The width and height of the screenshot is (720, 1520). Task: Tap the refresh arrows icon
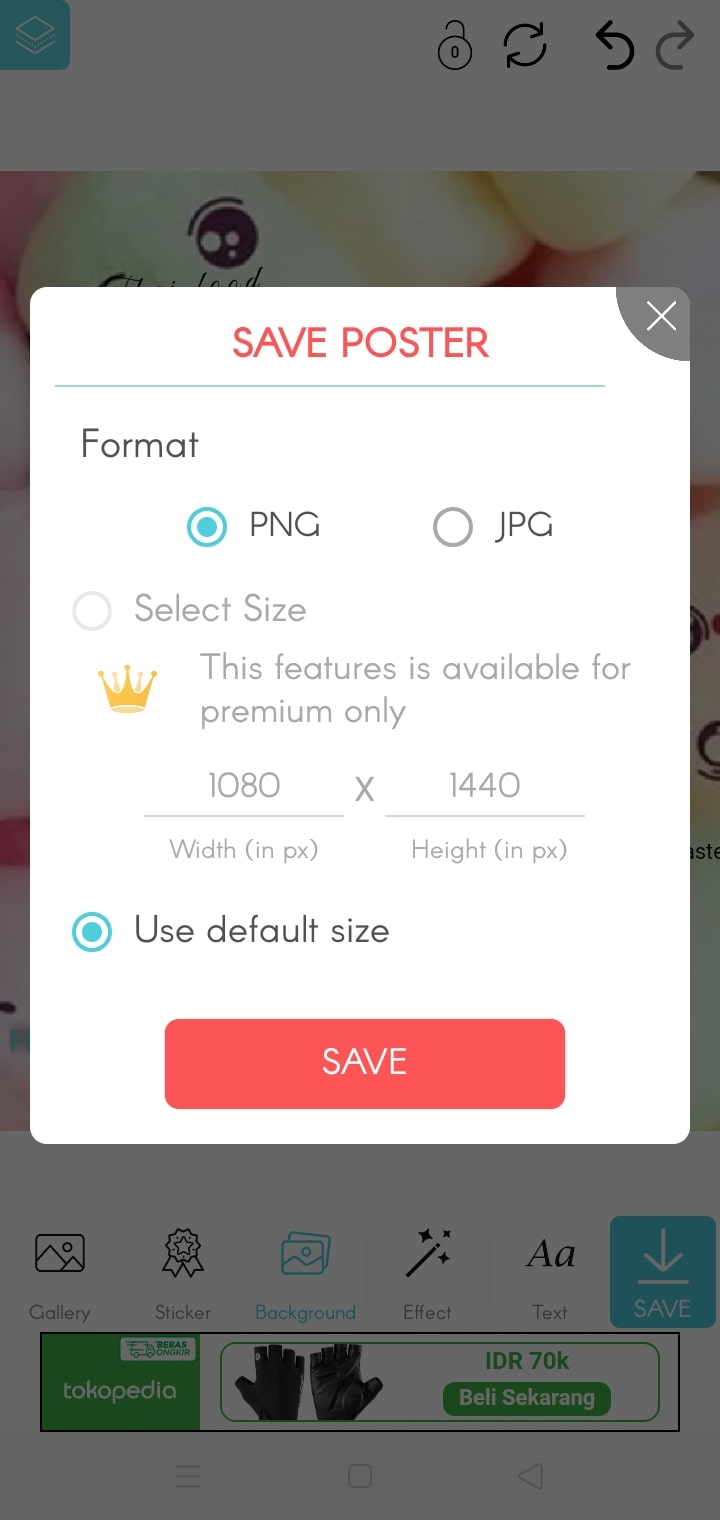[525, 46]
